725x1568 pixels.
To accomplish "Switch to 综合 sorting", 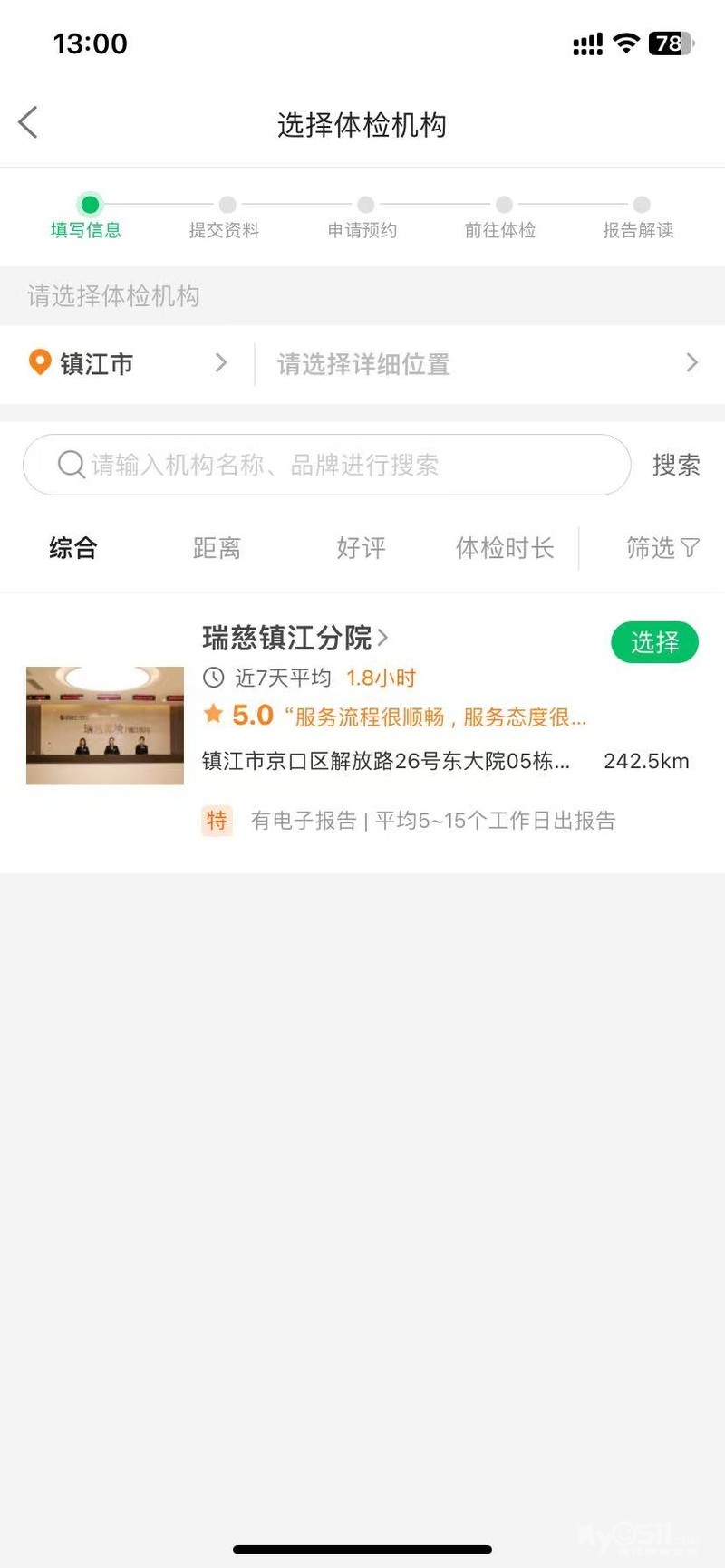I will [72, 548].
